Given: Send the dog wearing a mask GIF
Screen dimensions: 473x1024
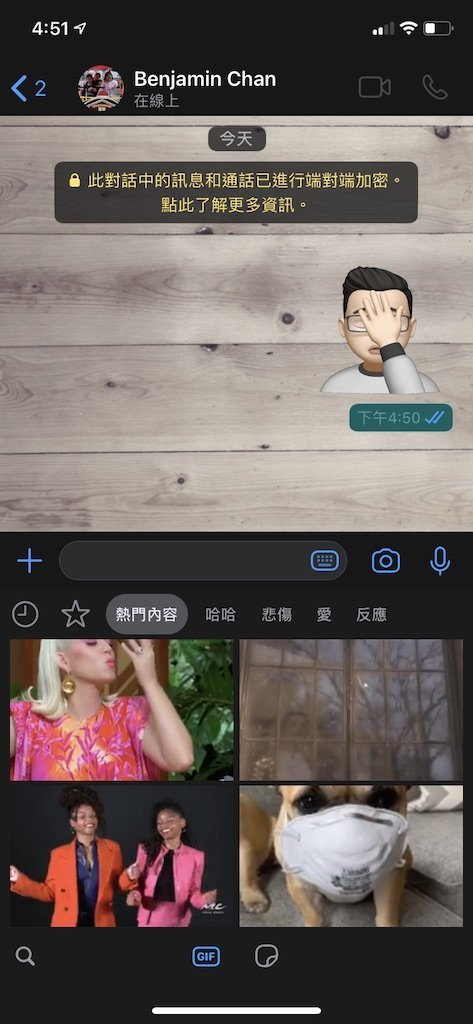Looking at the screenshot, I should [351, 856].
